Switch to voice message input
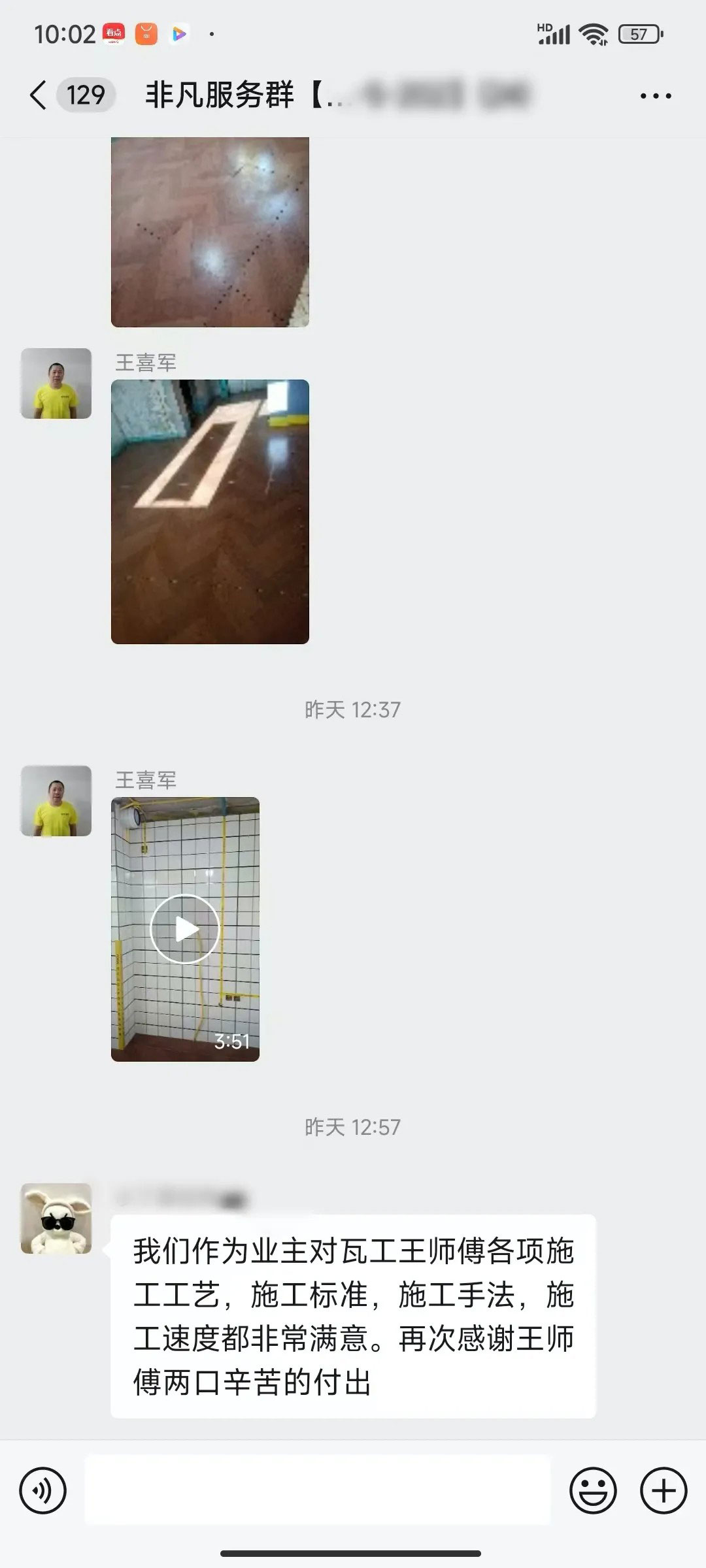 pyautogui.click(x=43, y=1491)
